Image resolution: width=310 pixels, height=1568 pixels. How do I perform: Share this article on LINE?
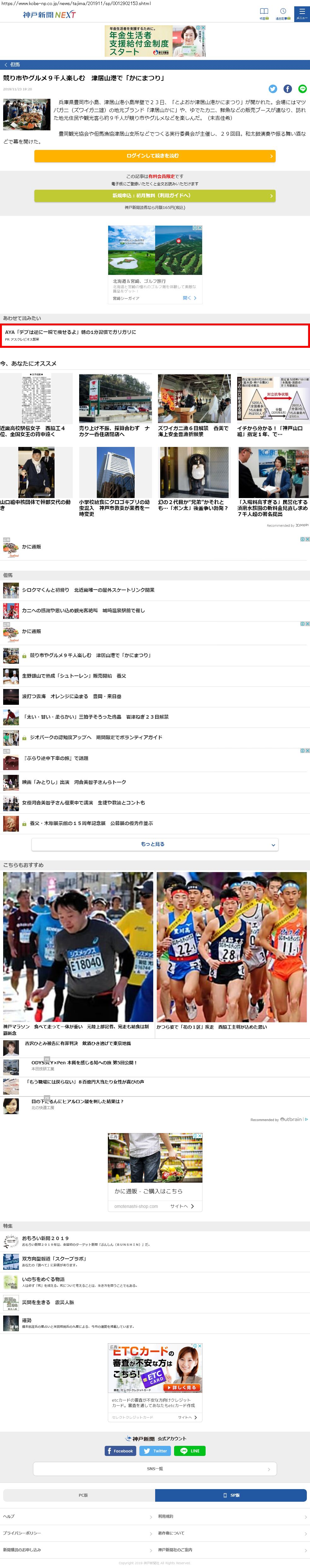(302, 89)
